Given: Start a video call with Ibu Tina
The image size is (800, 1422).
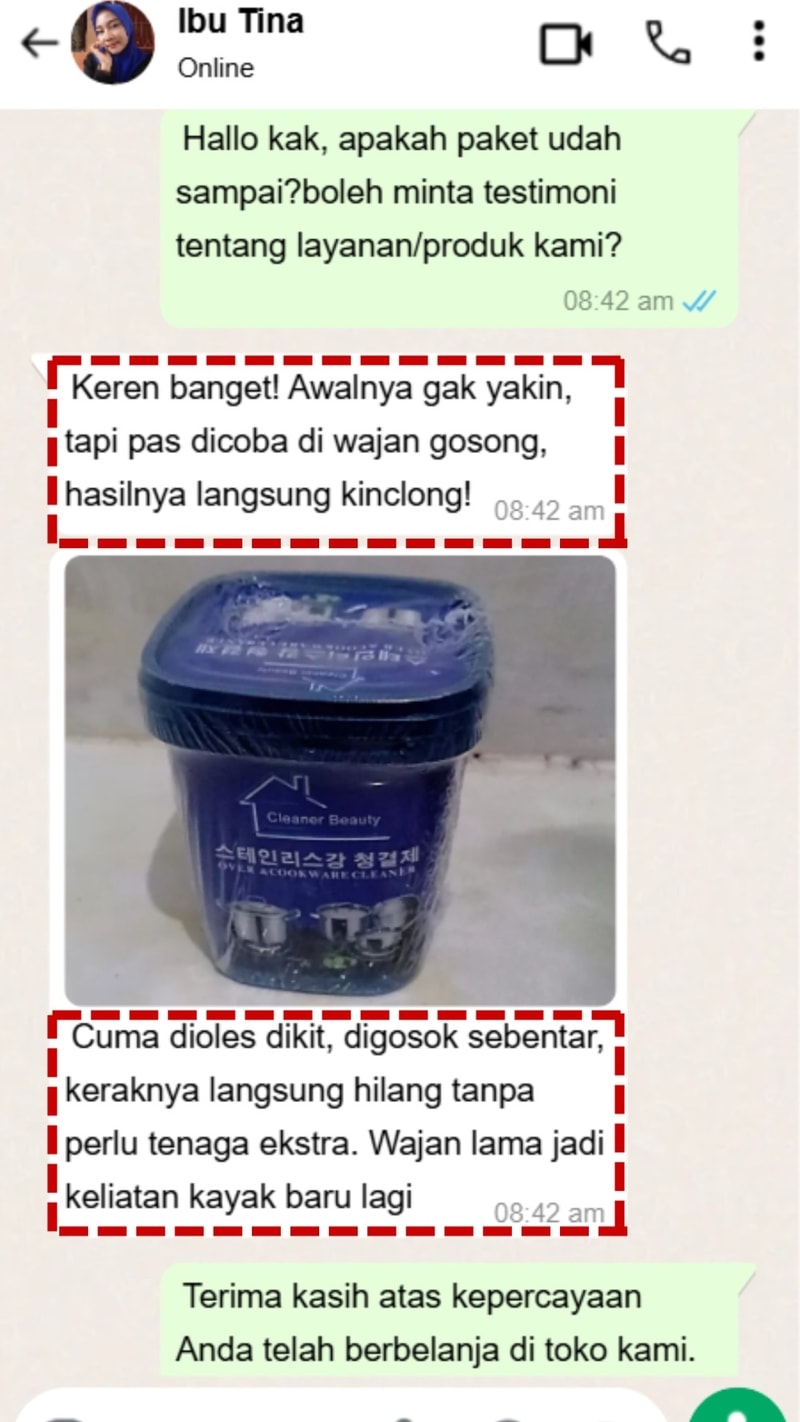Looking at the screenshot, I should click(566, 44).
